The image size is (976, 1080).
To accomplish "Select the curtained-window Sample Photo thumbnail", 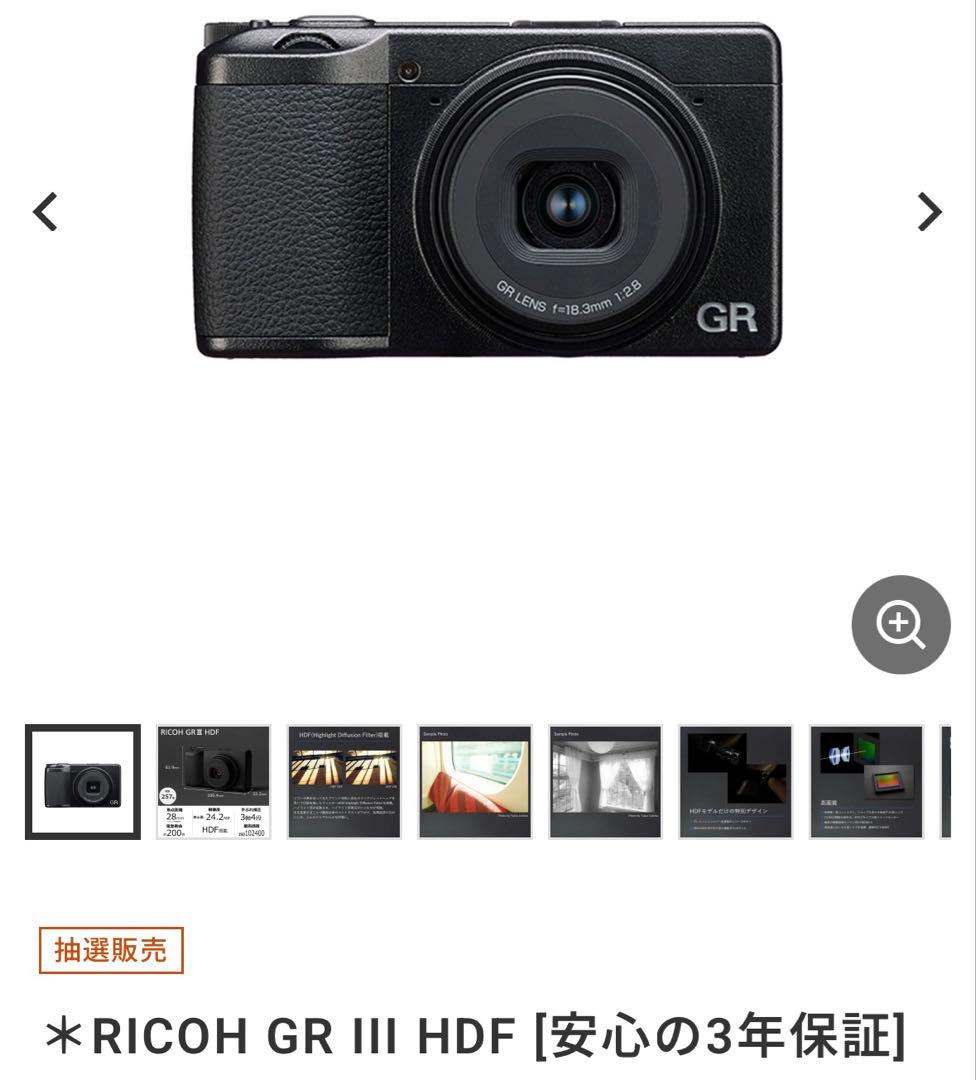I will [602, 780].
